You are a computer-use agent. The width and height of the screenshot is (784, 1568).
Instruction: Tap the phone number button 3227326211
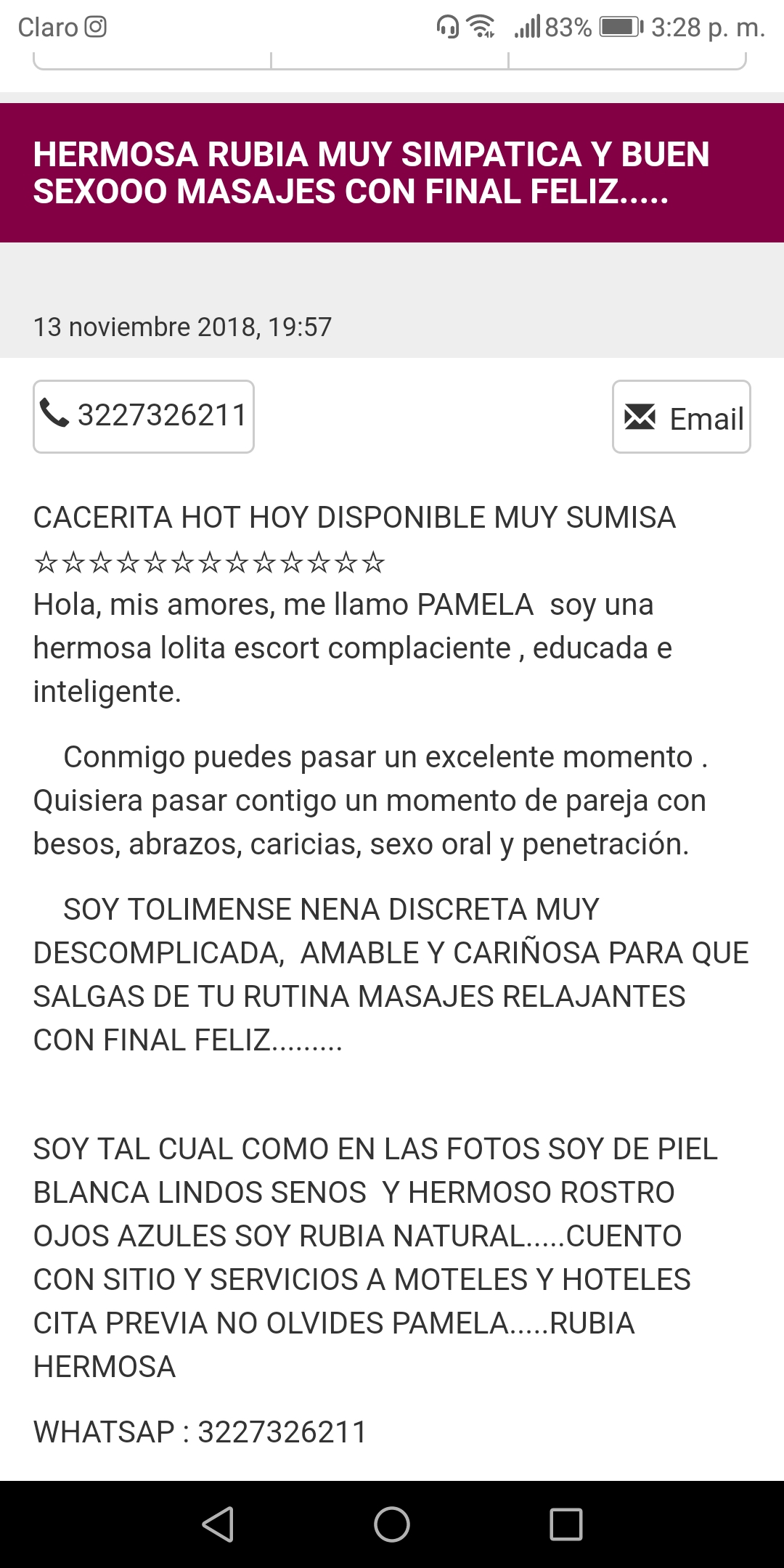pyautogui.click(x=144, y=417)
